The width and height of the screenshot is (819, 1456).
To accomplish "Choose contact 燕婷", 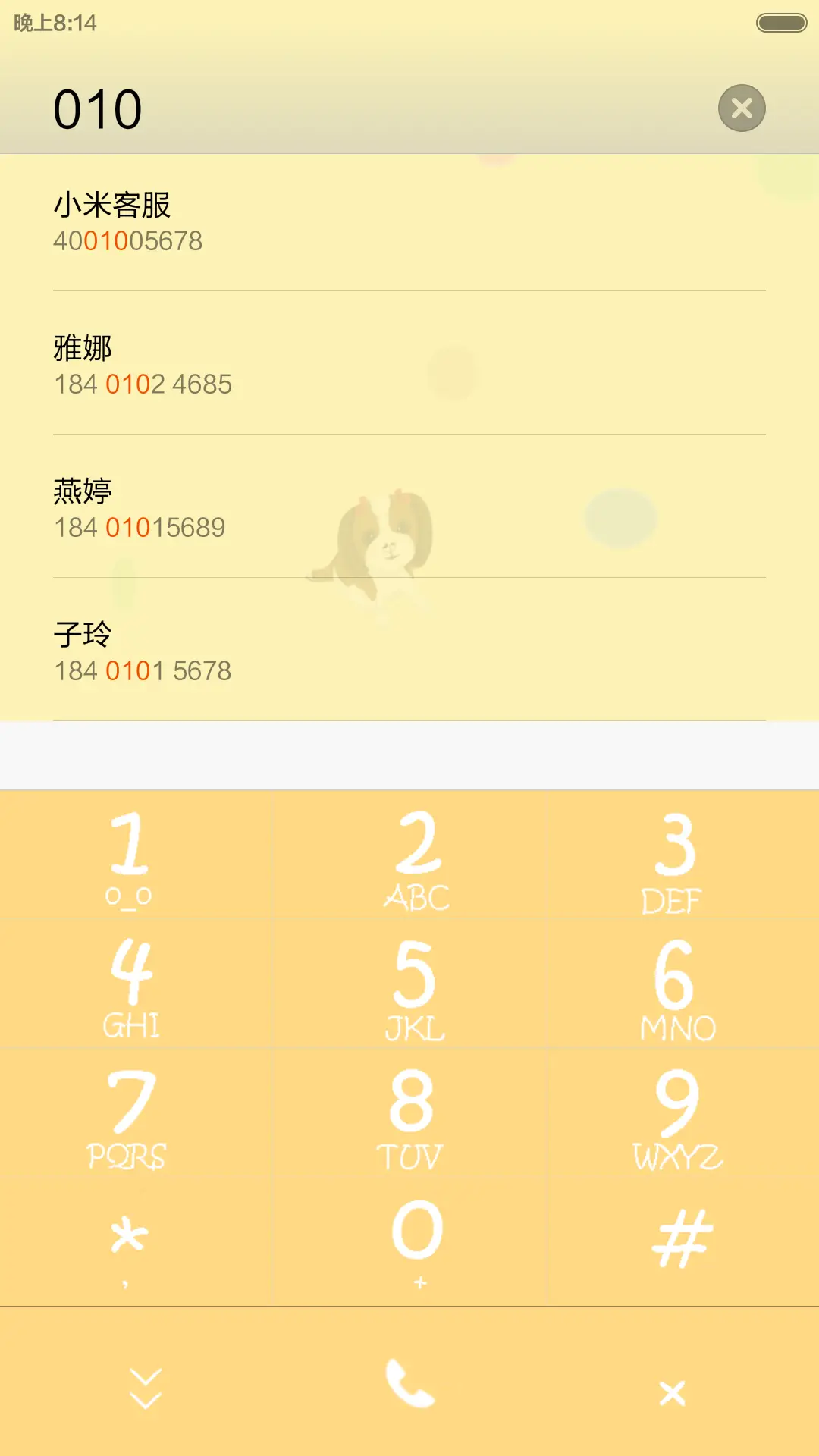I will [227, 507].
